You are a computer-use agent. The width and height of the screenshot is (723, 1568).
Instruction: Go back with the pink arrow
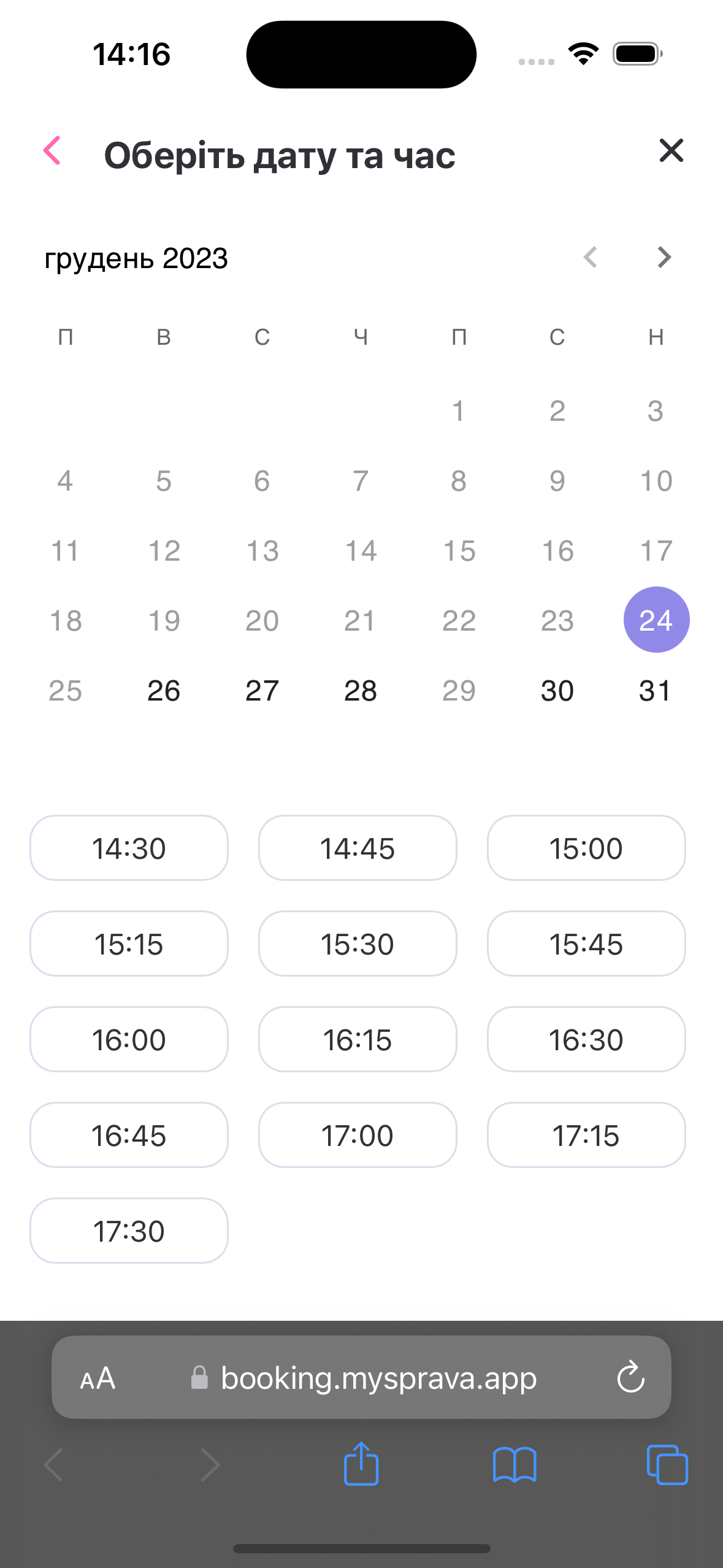coord(53,151)
